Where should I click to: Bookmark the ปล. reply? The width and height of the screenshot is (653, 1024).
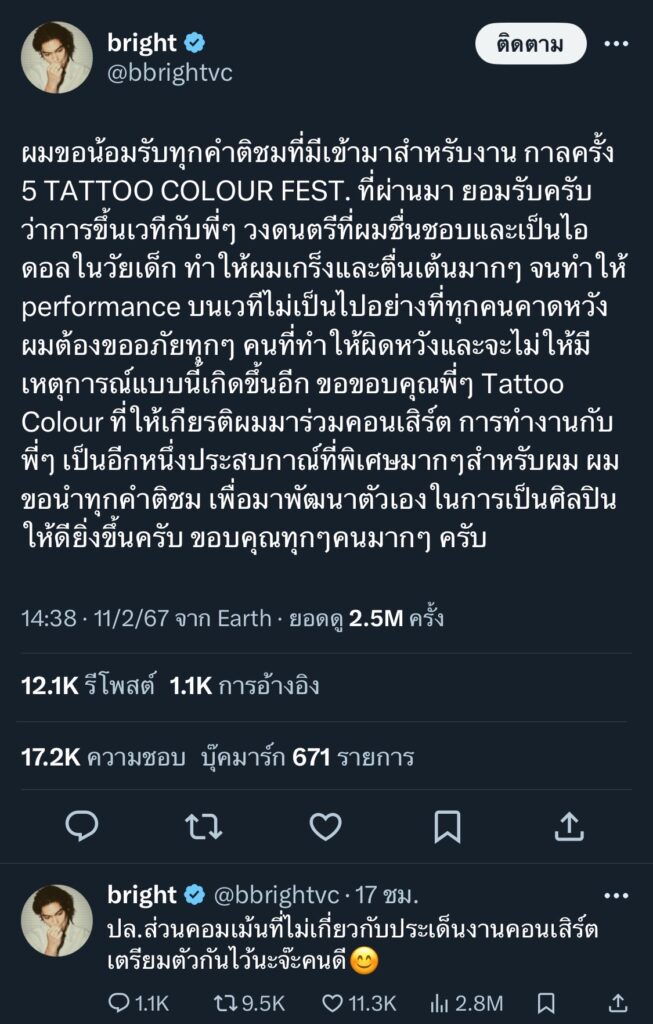(x=547, y=1002)
